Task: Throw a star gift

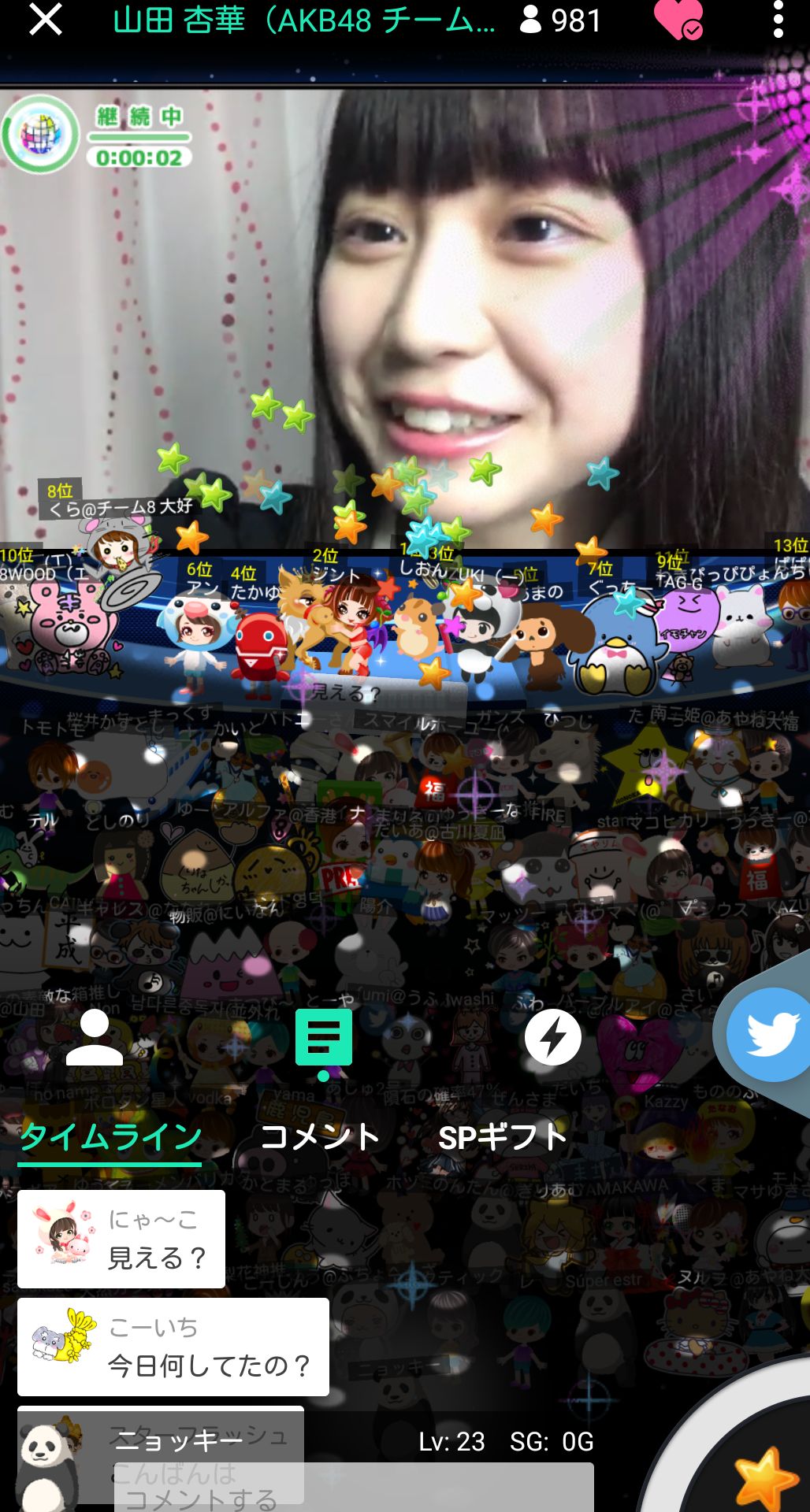Action: pos(763,1477)
